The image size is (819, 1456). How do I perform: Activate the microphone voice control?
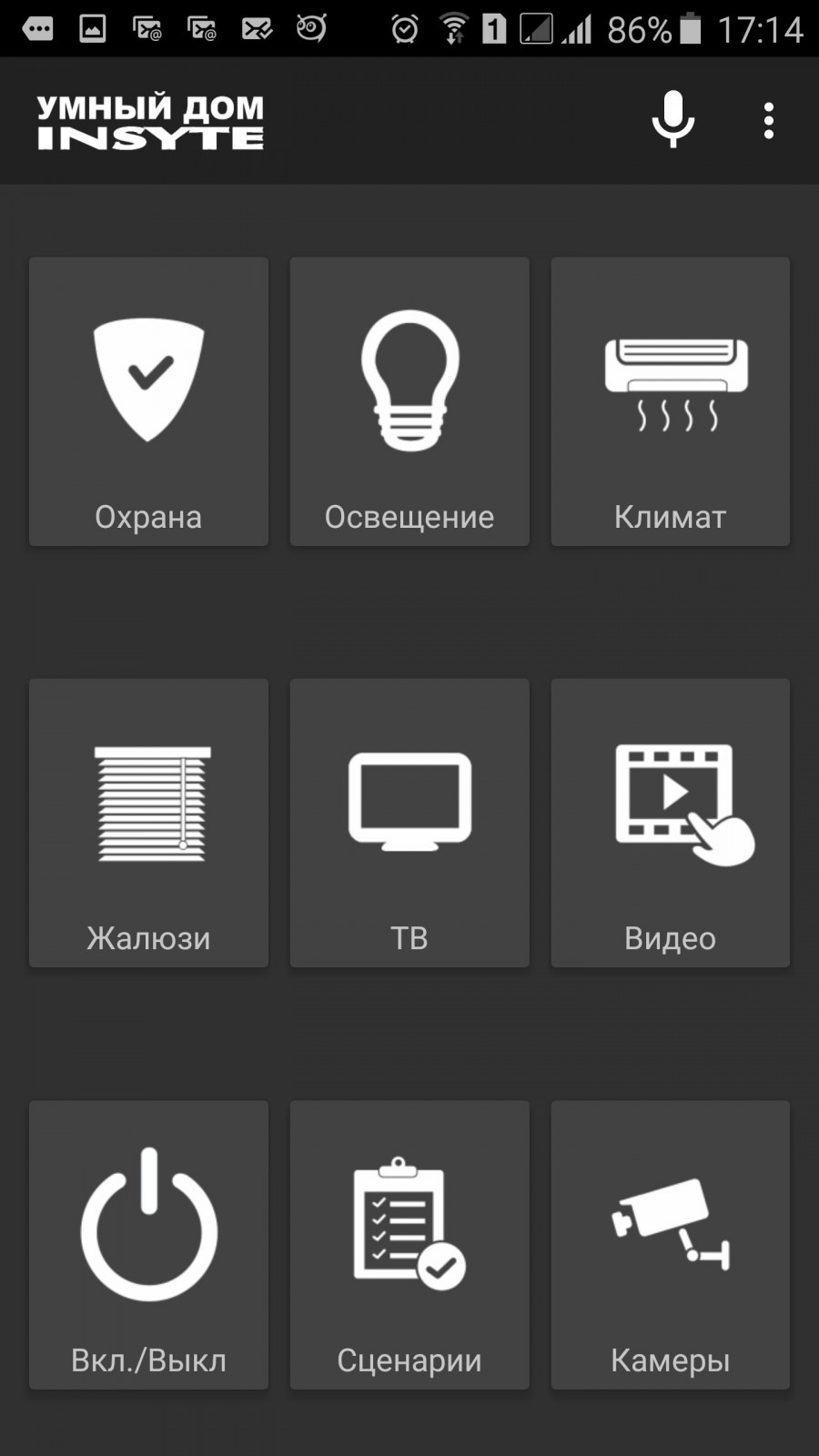pyautogui.click(x=672, y=120)
